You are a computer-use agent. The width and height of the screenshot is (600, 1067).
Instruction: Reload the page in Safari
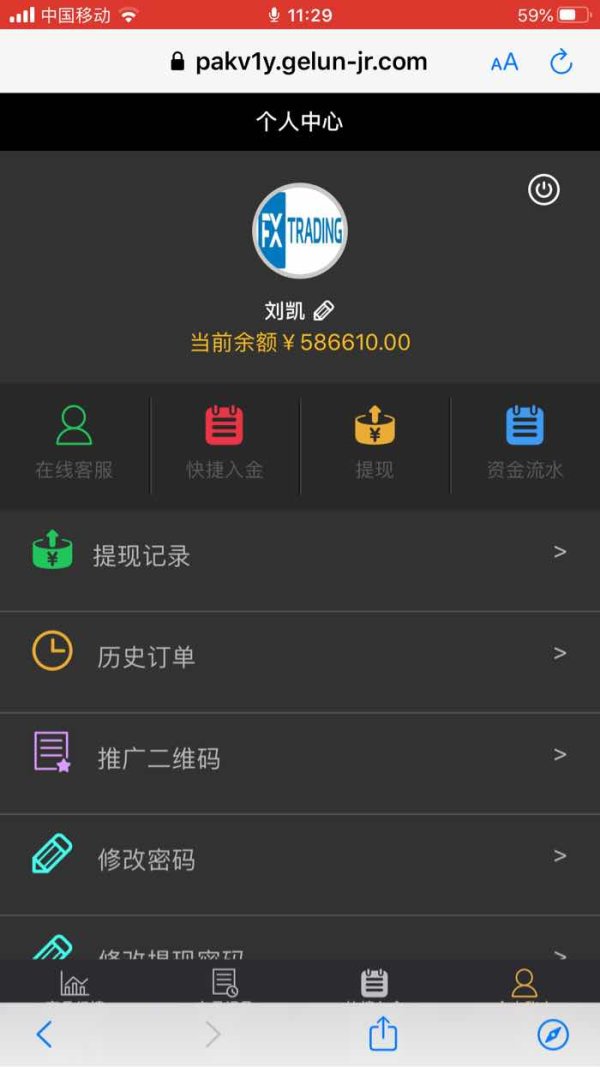[561, 63]
